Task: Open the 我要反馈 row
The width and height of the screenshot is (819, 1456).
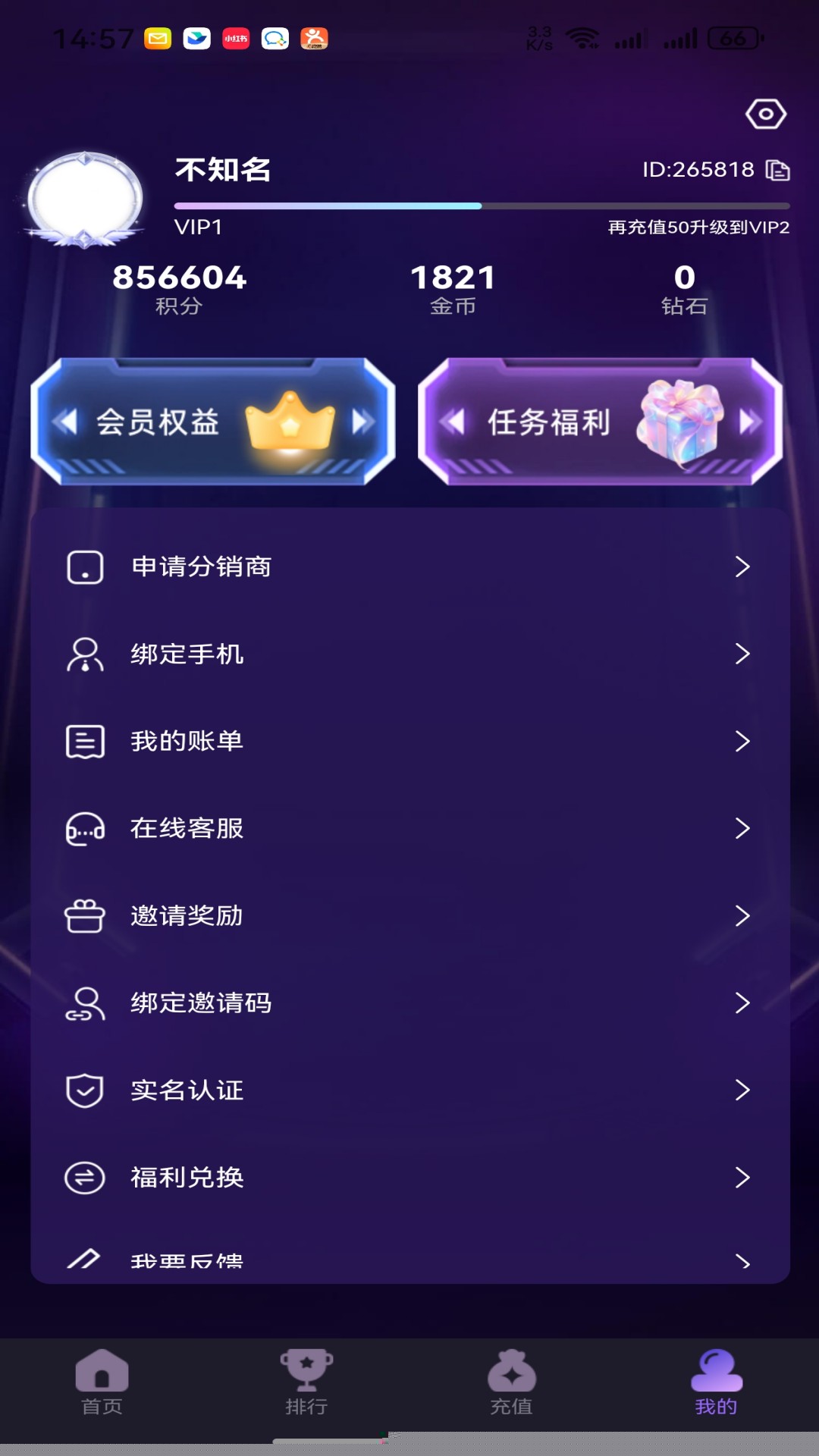Action: [409, 1260]
